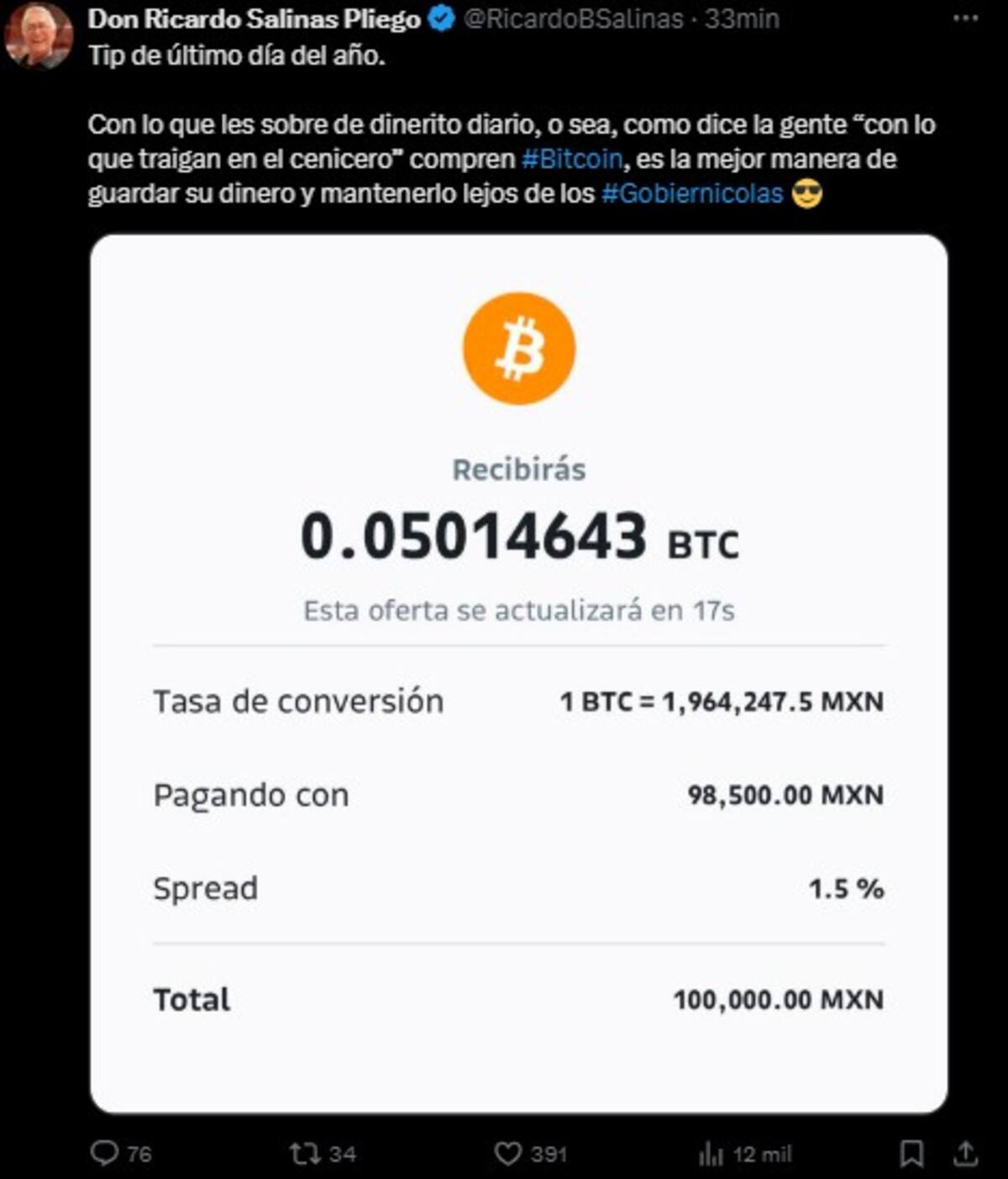Open Ricardo Salinas Pliego's profile picture
Viewport: 1008px width, 1179px height.
38,34
